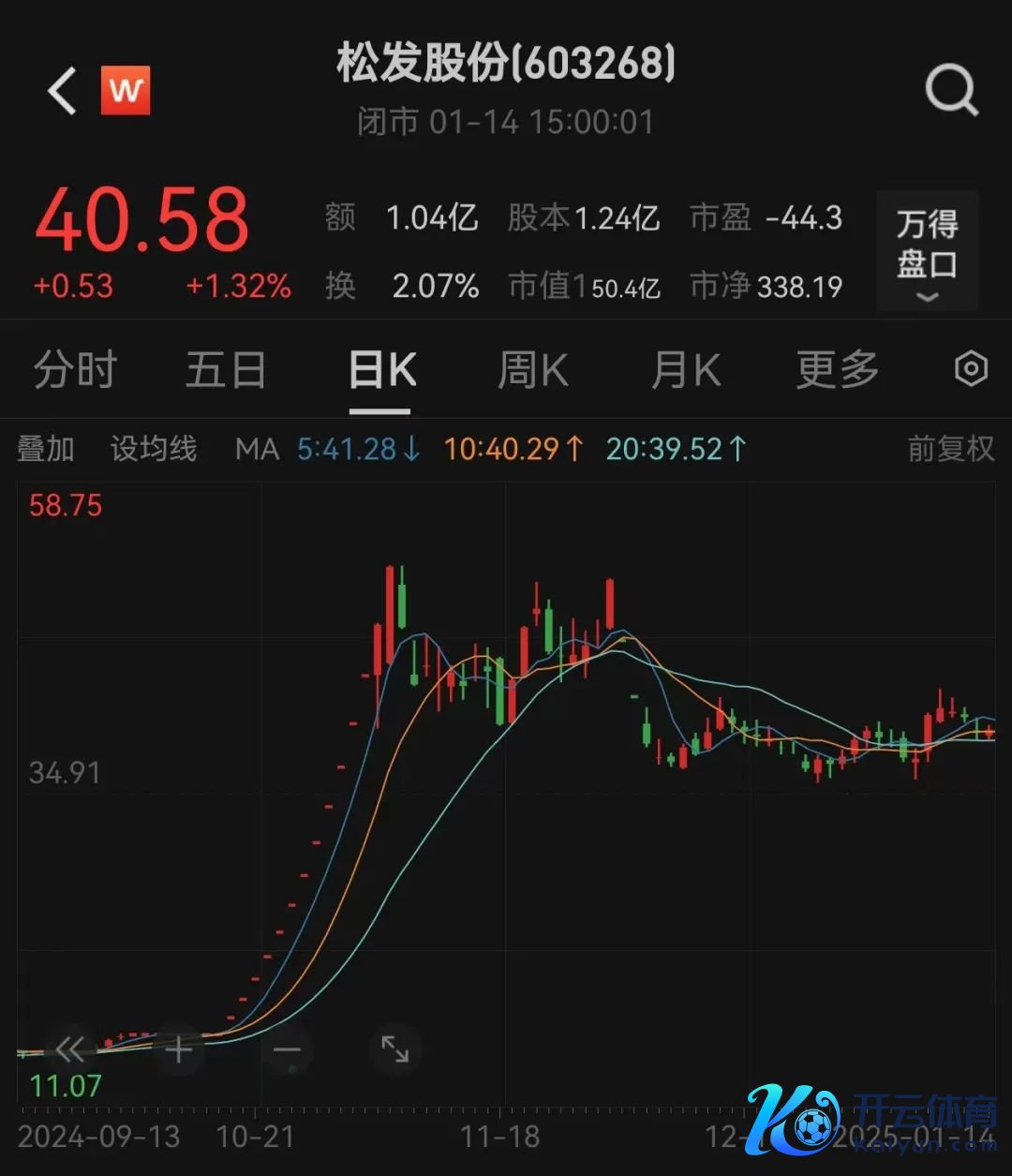Go back using the arrow
This screenshot has width=1012, height=1176.
click(62, 92)
